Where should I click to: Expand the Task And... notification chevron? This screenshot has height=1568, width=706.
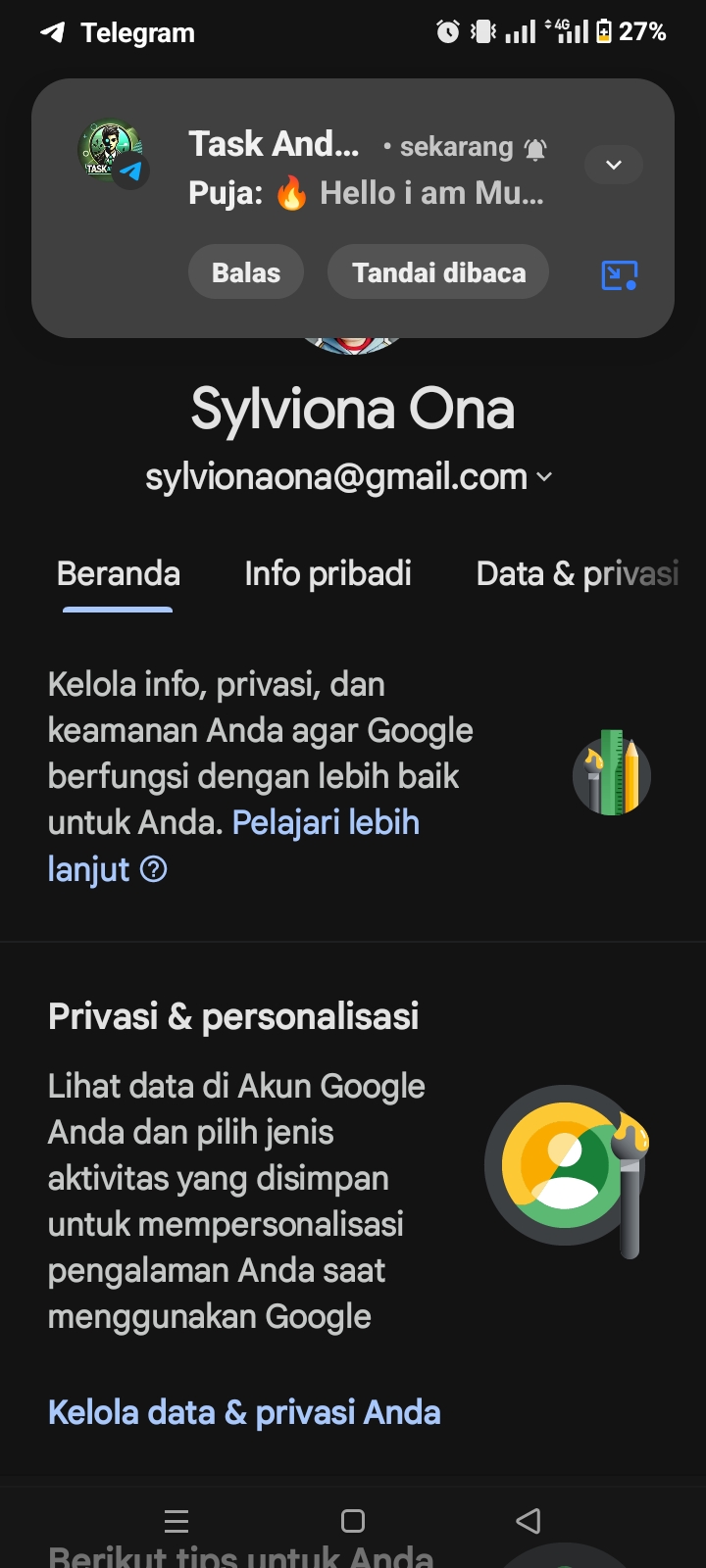(x=614, y=165)
